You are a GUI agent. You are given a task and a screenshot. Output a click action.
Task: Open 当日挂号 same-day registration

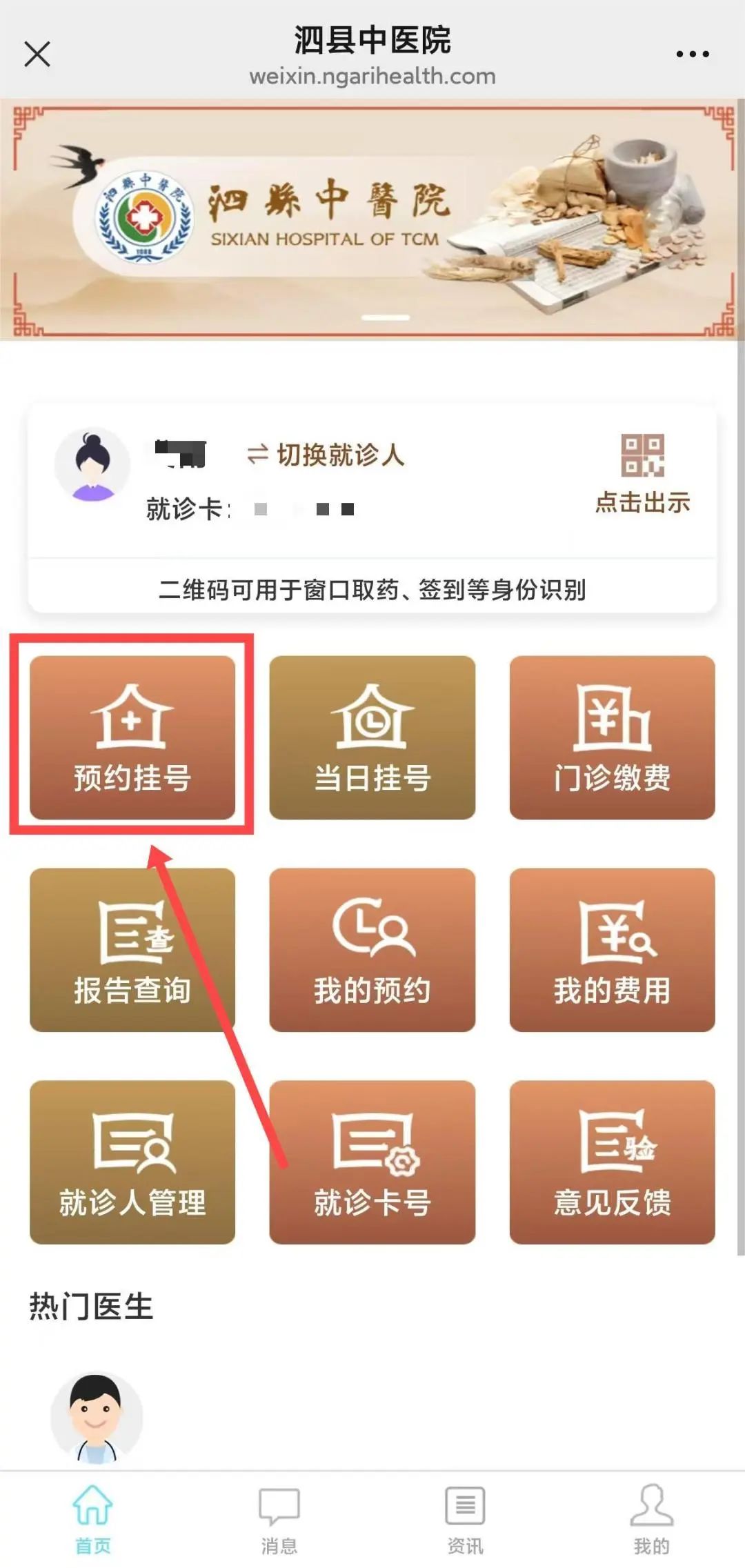point(372,737)
